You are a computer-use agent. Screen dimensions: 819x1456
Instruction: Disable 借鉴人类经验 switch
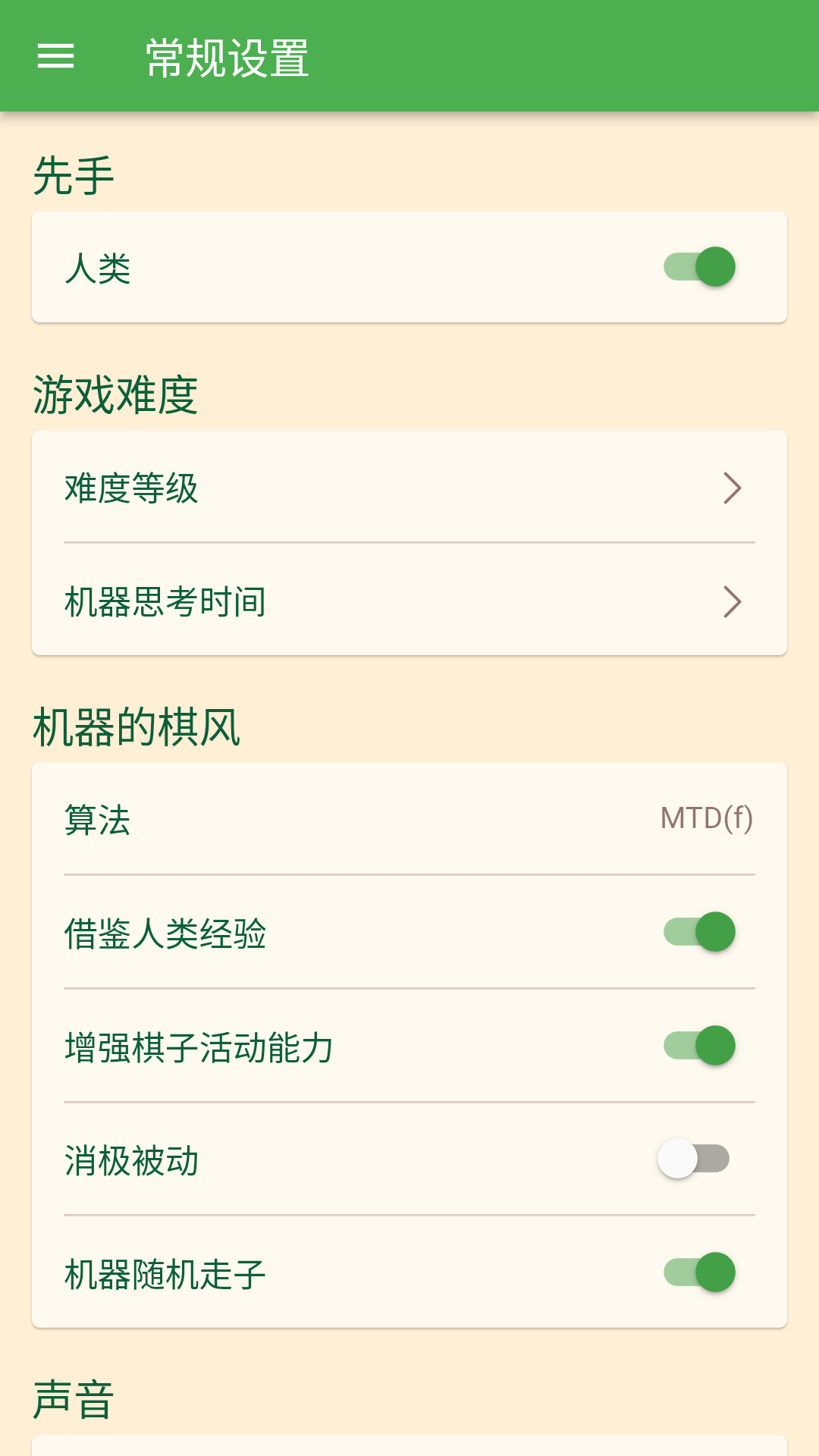point(698,932)
